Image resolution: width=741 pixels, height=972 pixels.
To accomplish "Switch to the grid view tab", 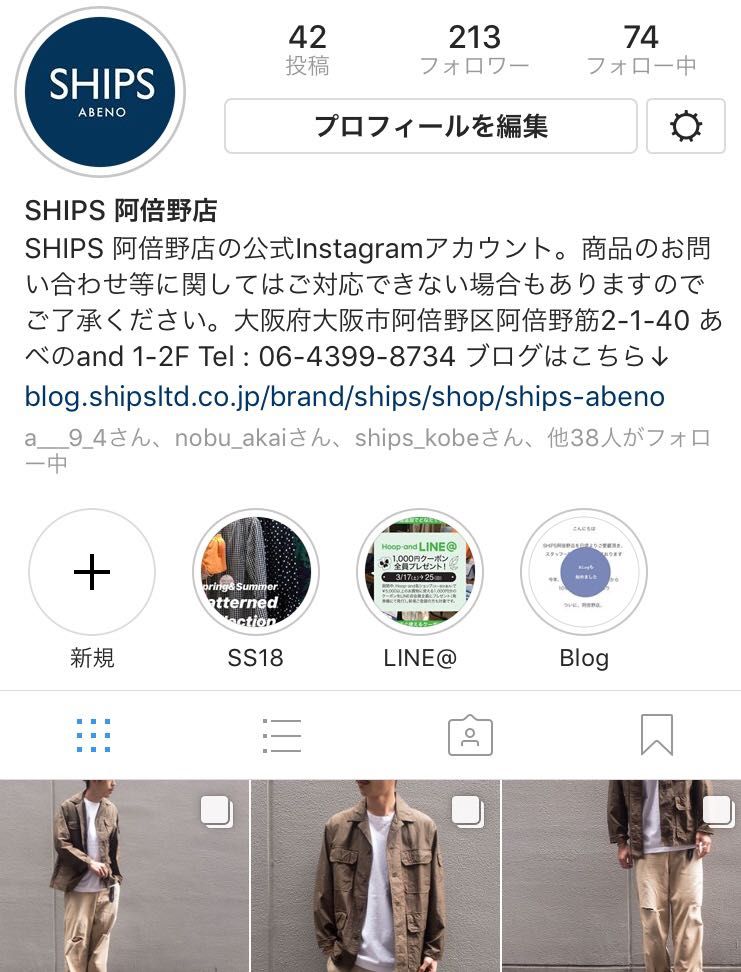I will coord(93,735).
